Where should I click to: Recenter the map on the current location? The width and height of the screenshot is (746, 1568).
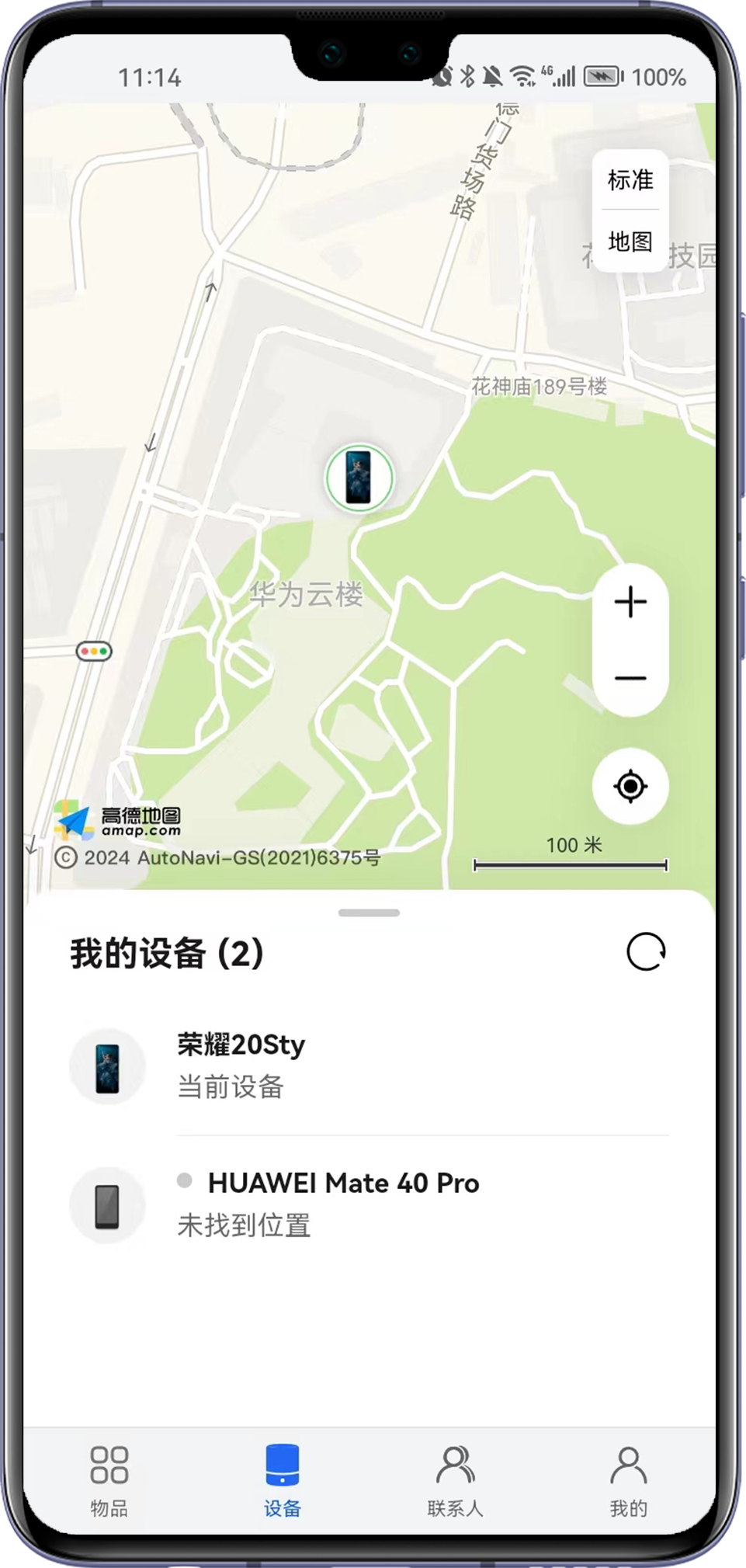[x=630, y=787]
